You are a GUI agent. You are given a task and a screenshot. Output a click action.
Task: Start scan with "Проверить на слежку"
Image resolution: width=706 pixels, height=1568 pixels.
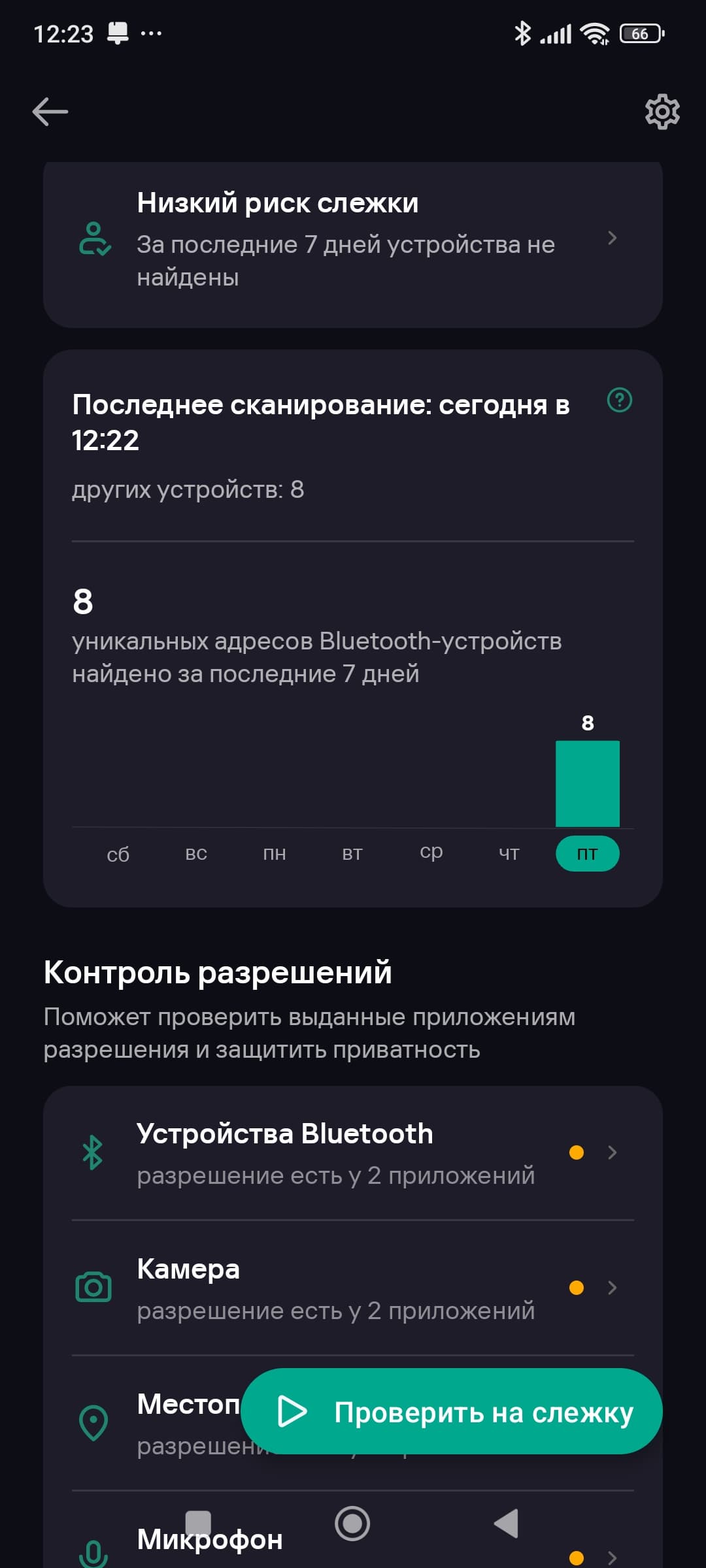tap(451, 1411)
